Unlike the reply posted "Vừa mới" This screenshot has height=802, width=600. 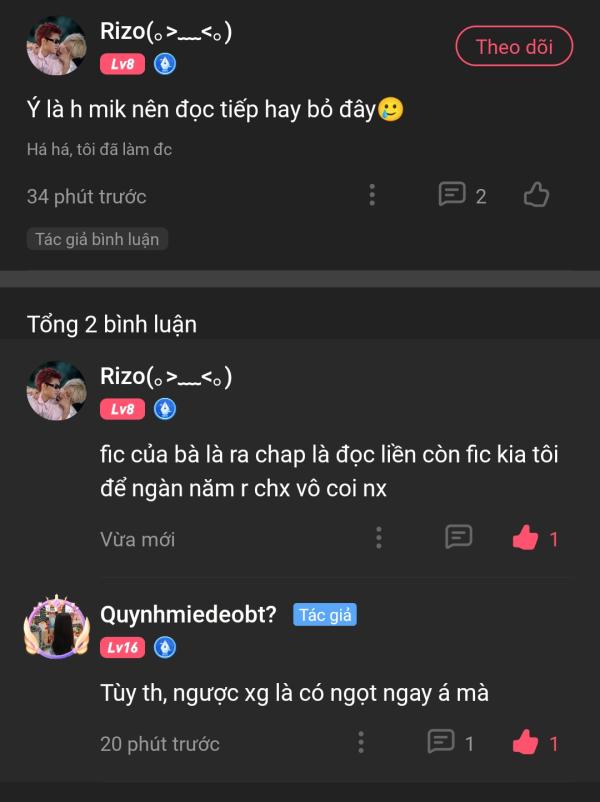[526, 539]
